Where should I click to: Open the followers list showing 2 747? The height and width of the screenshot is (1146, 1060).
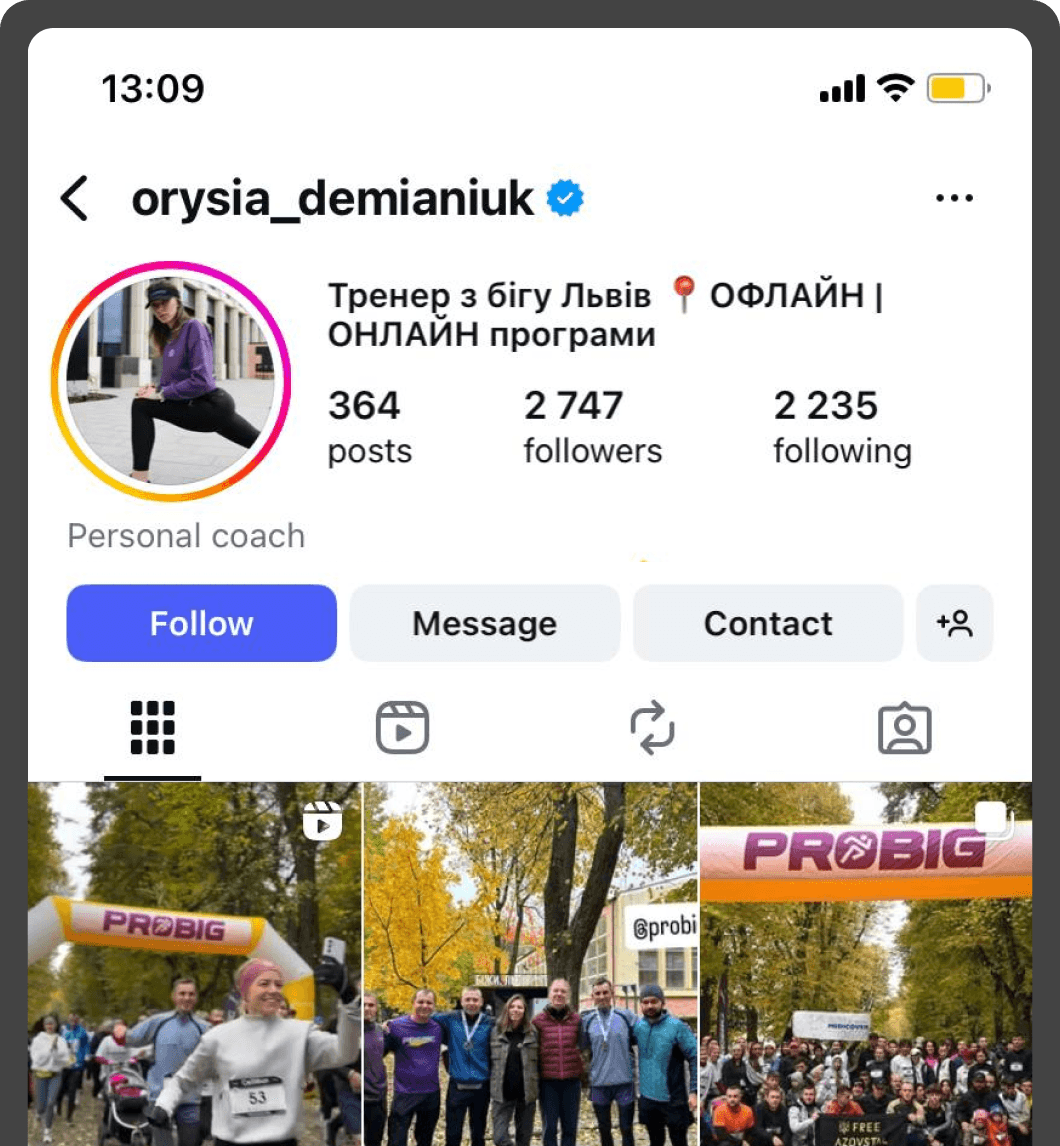[591, 423]
